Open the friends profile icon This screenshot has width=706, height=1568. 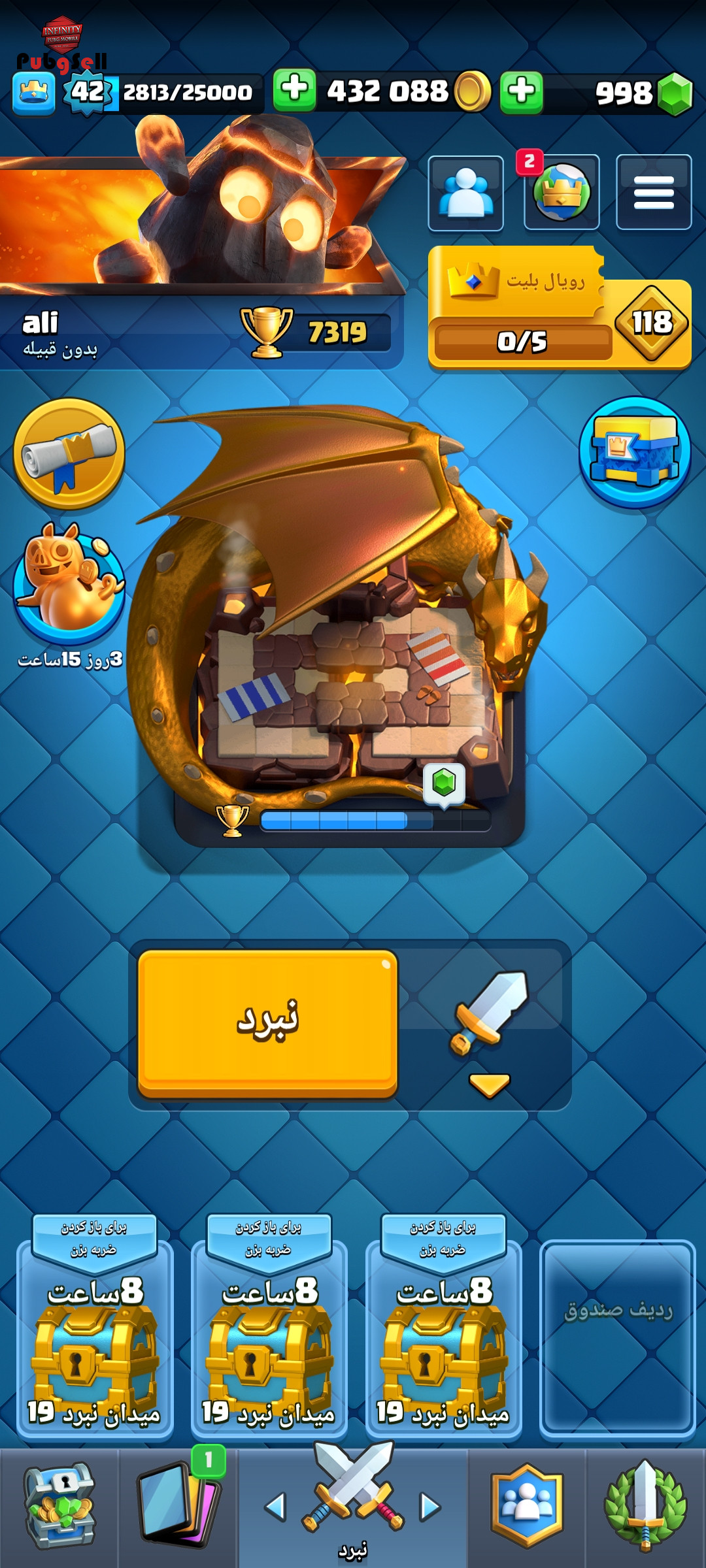[465, 193]
